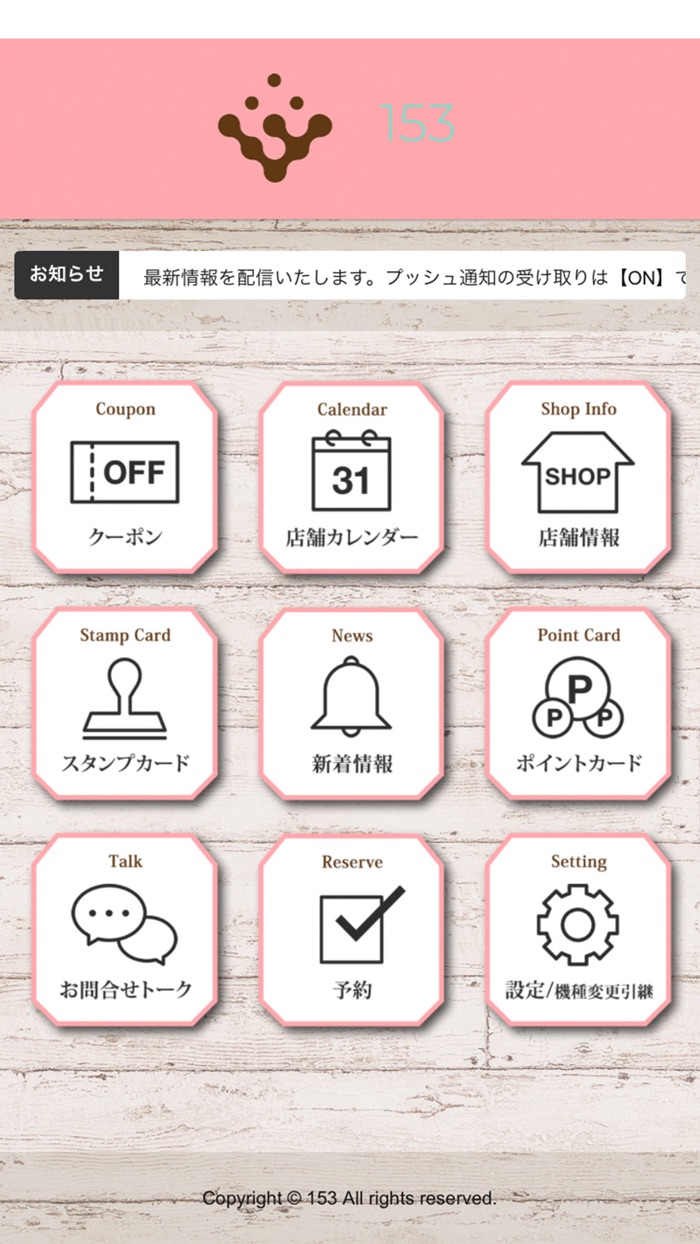The height and width of the screenshot is (1244, 700).
Task: Open the Coupon tile
Action: (125, 477)
